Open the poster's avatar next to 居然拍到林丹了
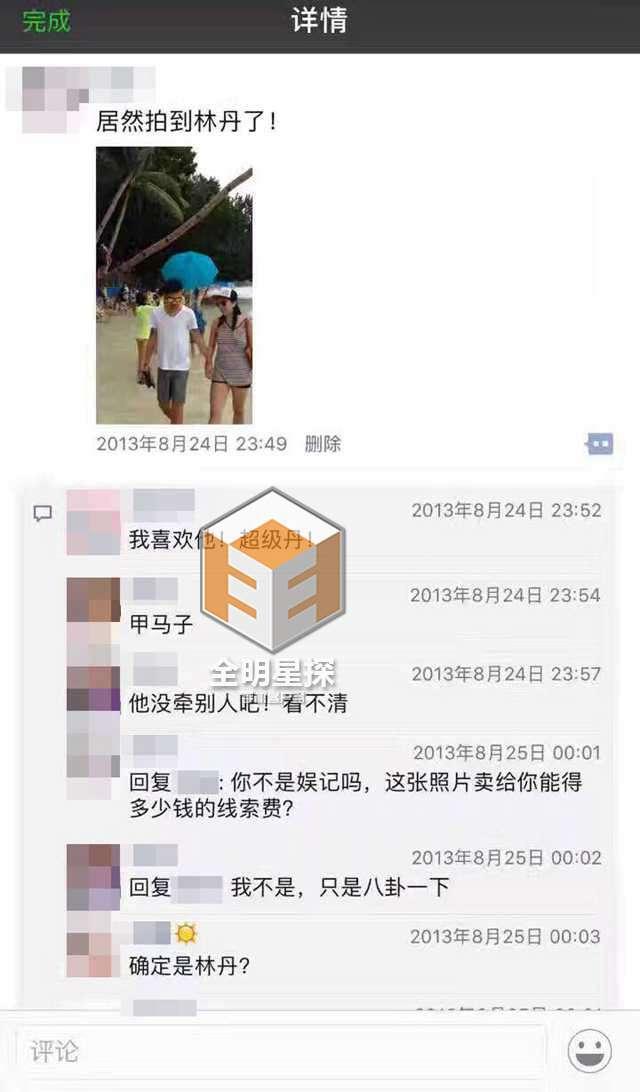Image resolution: width=640 pixels, height=1092 pixels. click(x=44, y=100)
